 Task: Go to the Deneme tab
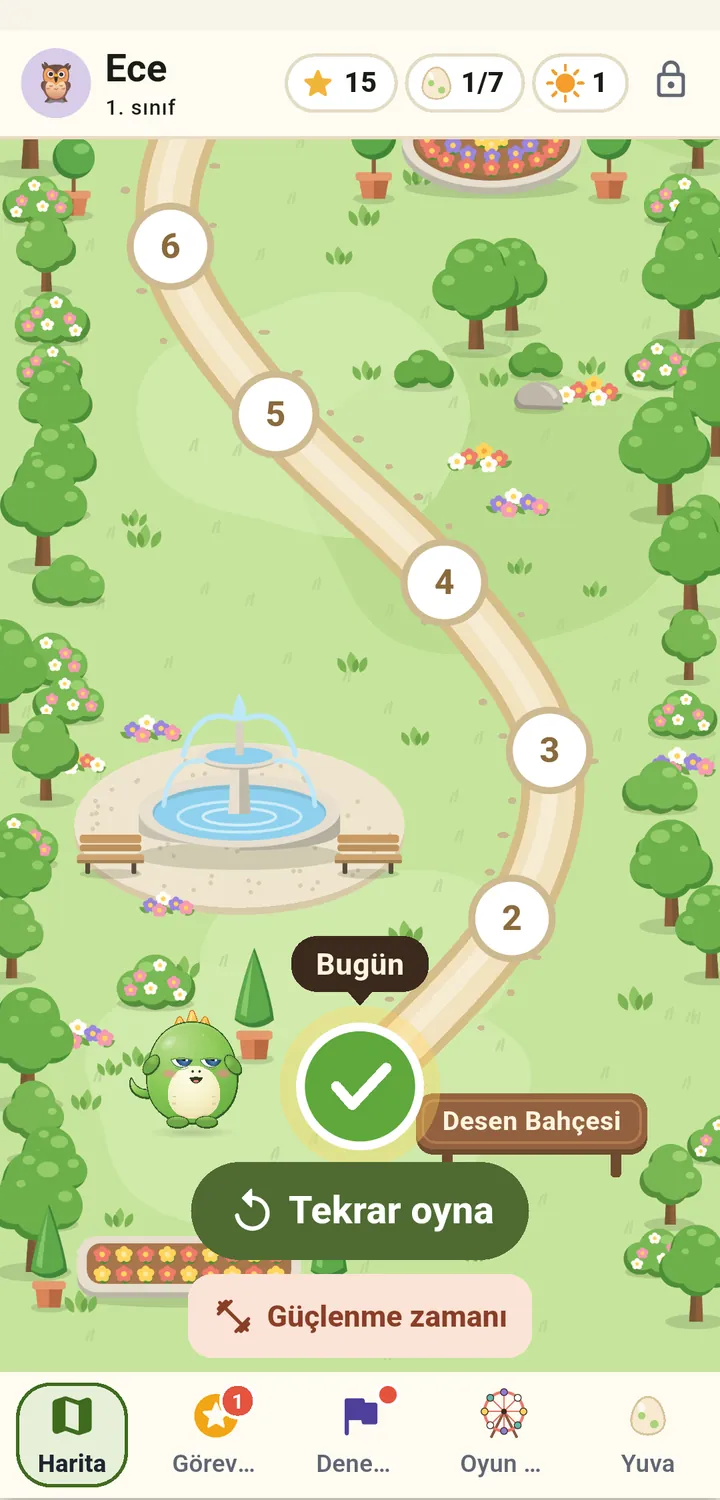click(360, 1435)
